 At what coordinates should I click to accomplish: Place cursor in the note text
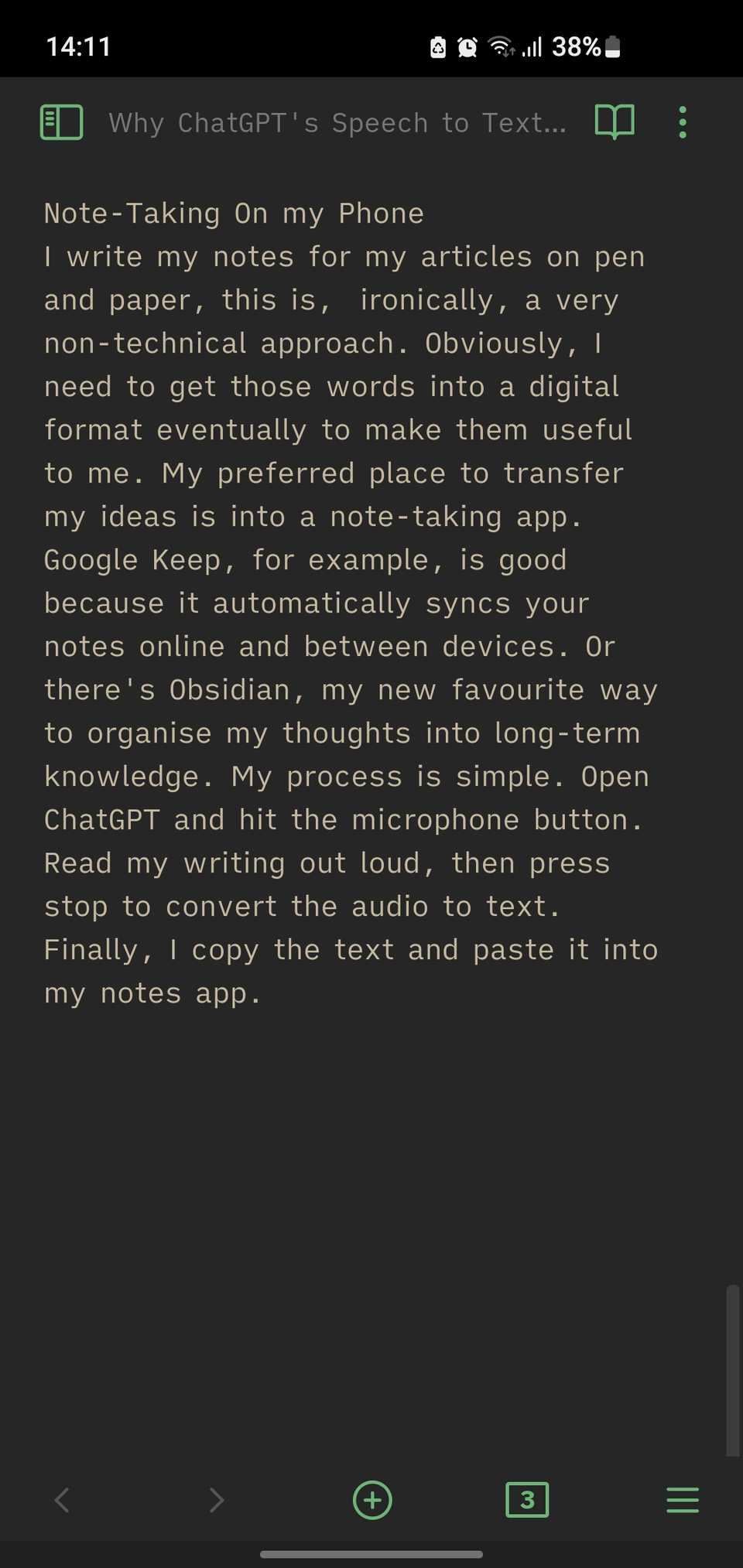[x=348, y=603]
